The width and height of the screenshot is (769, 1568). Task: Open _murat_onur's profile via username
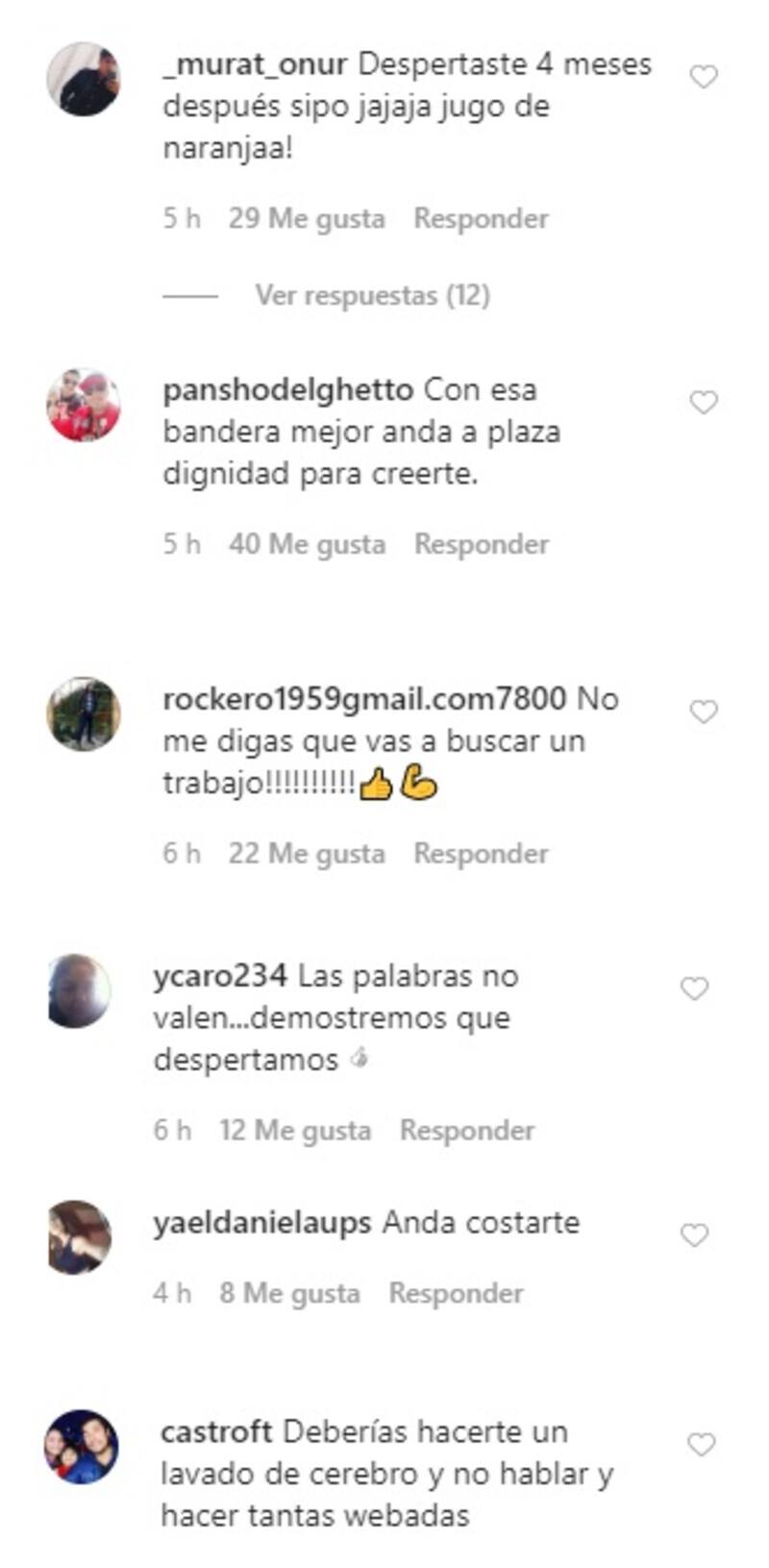255,64
